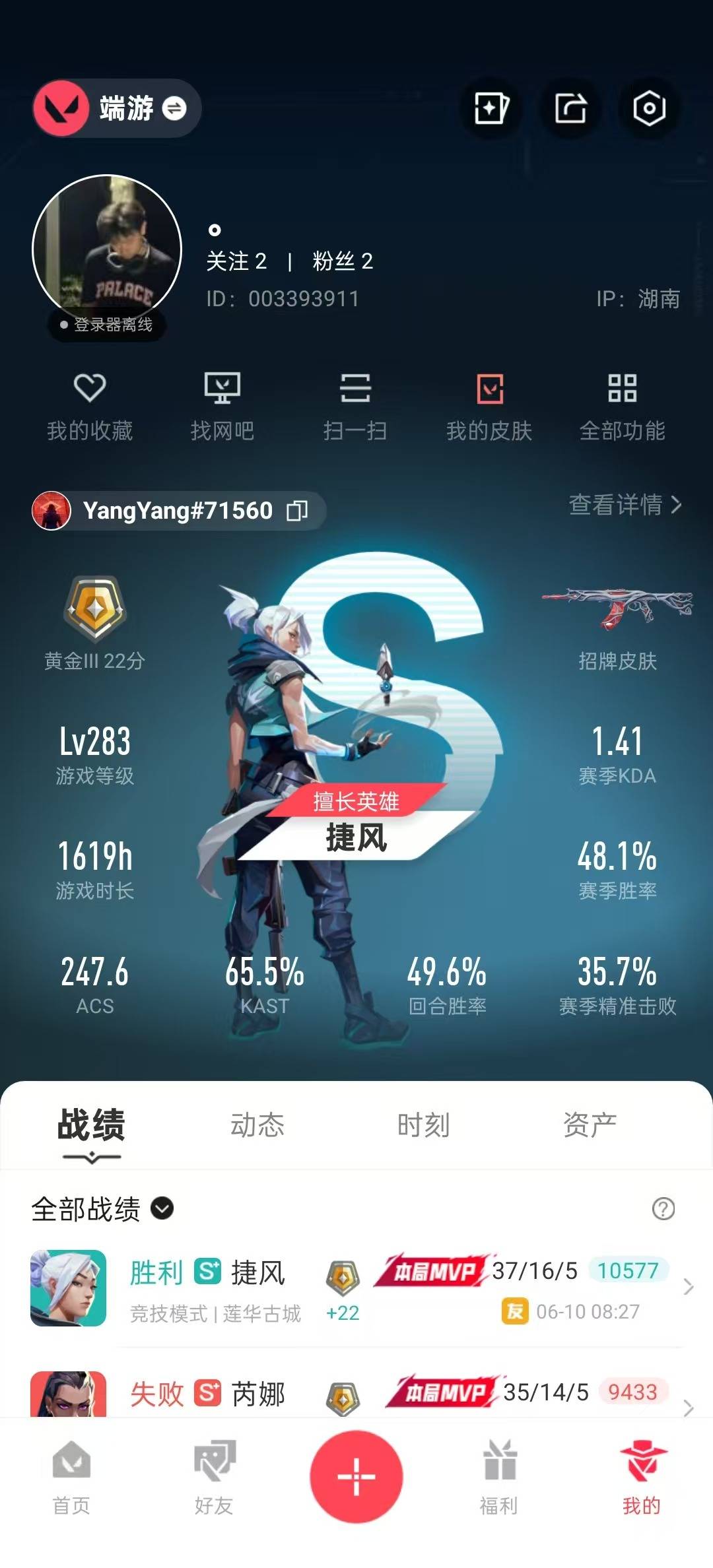
Task: Open the match records help icon
Action: pyautogui.click(x=663, y=1209)
